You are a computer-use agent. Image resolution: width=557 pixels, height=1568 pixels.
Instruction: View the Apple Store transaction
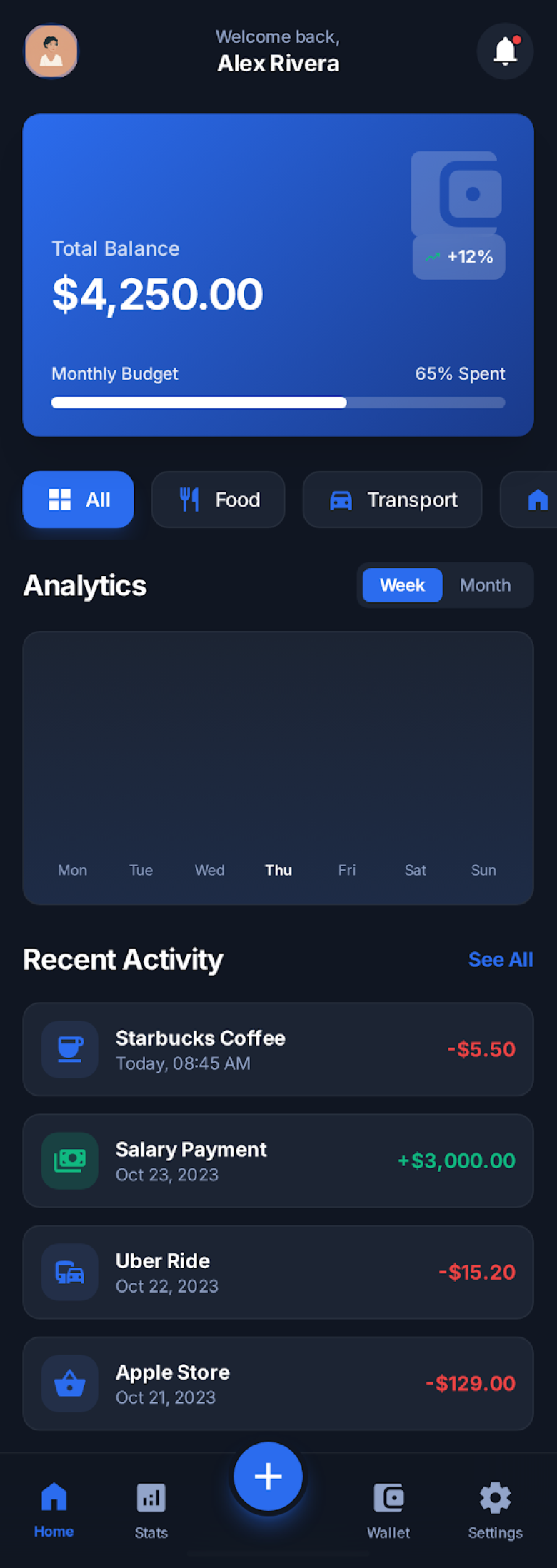(278, 1383)
